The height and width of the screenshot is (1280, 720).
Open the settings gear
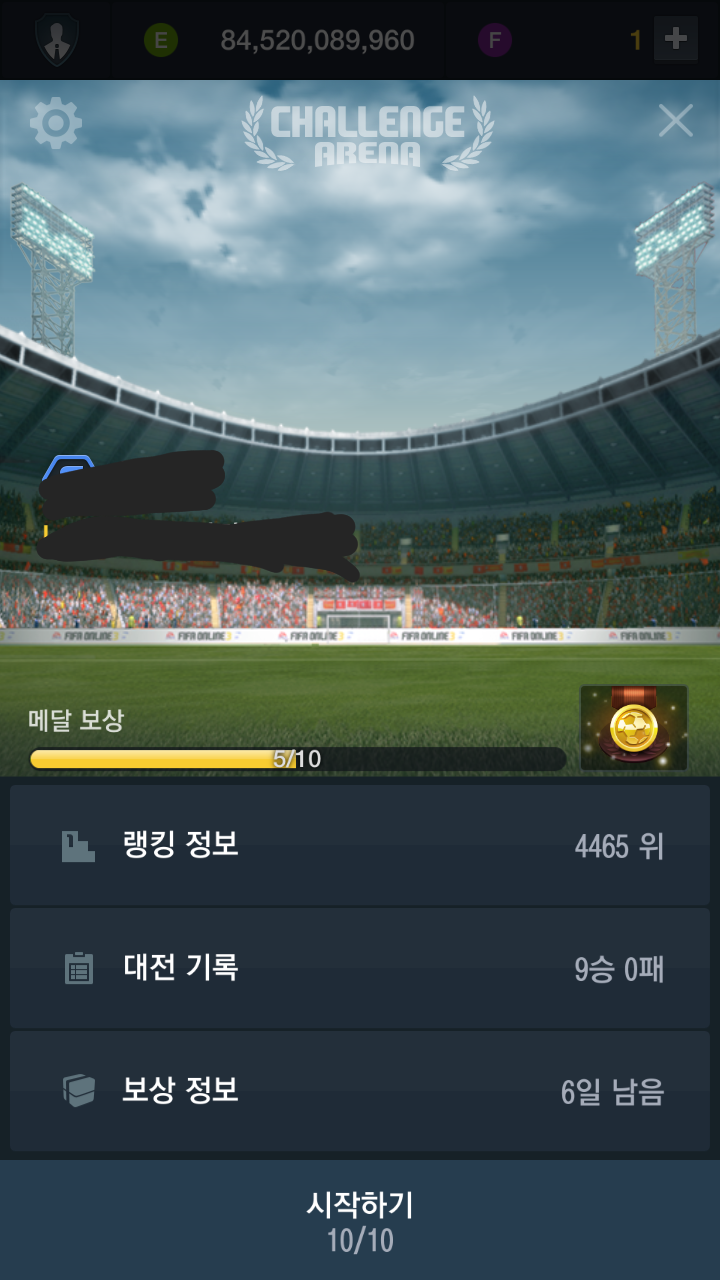56,123
